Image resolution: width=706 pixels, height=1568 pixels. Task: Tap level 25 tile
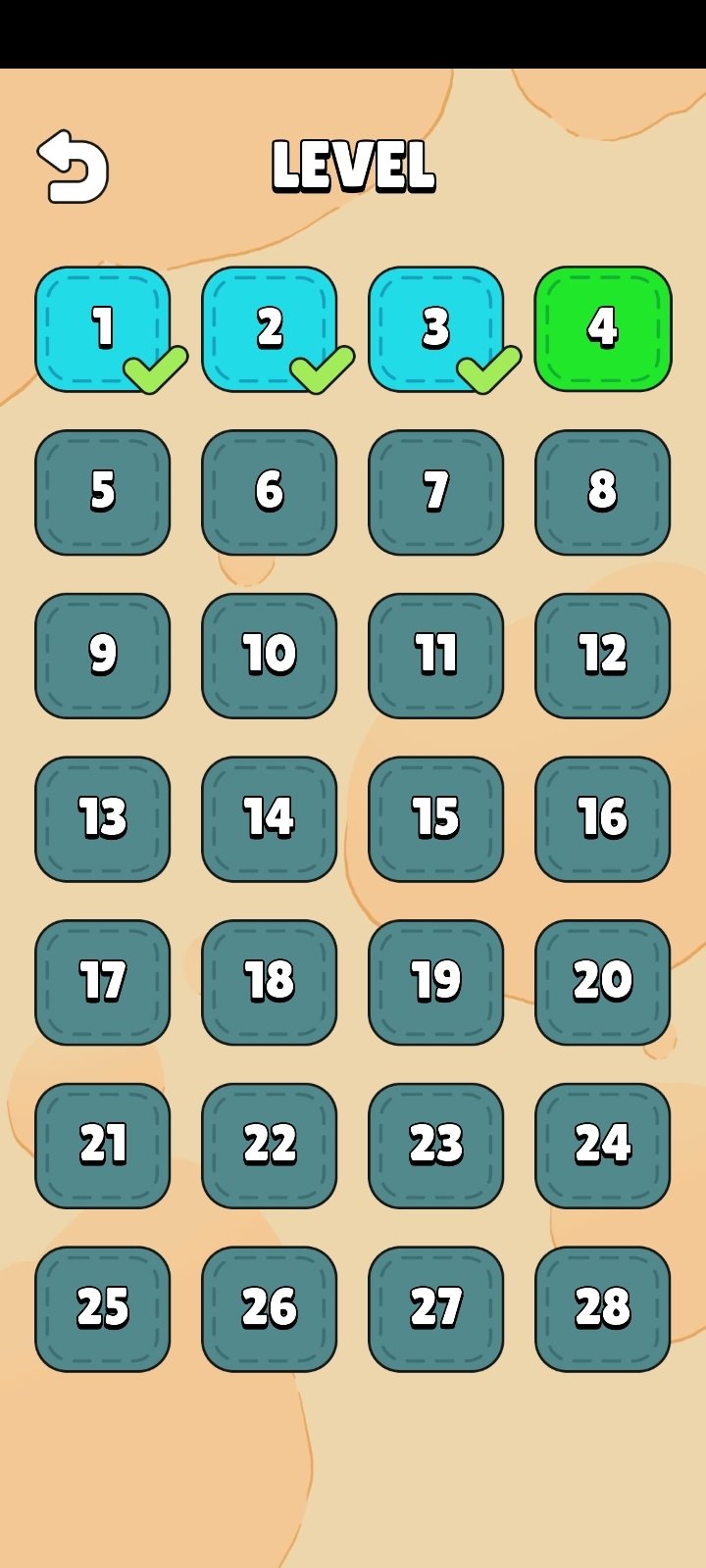(102, 1308)
